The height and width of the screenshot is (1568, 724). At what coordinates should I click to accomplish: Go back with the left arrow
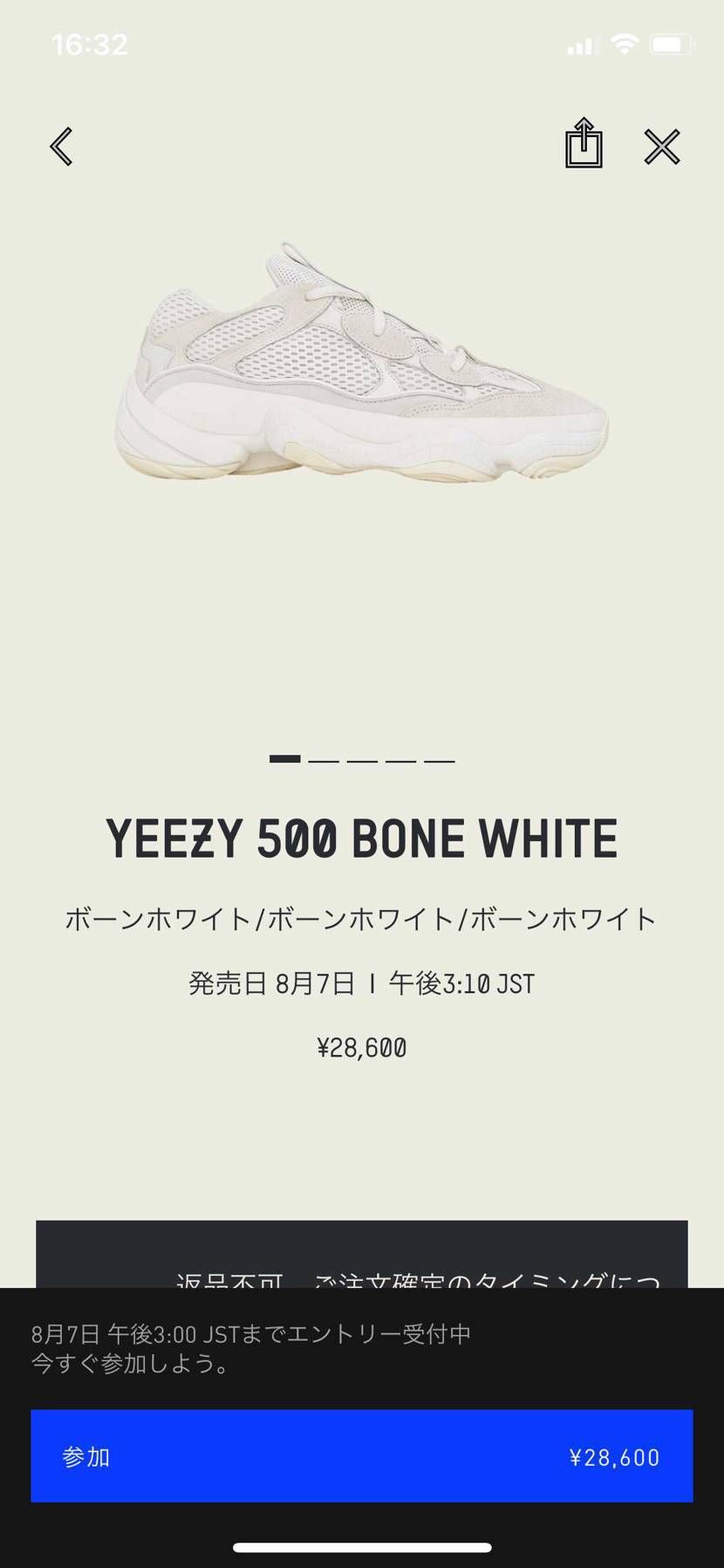pyautogui.click(x=61, y=146)
